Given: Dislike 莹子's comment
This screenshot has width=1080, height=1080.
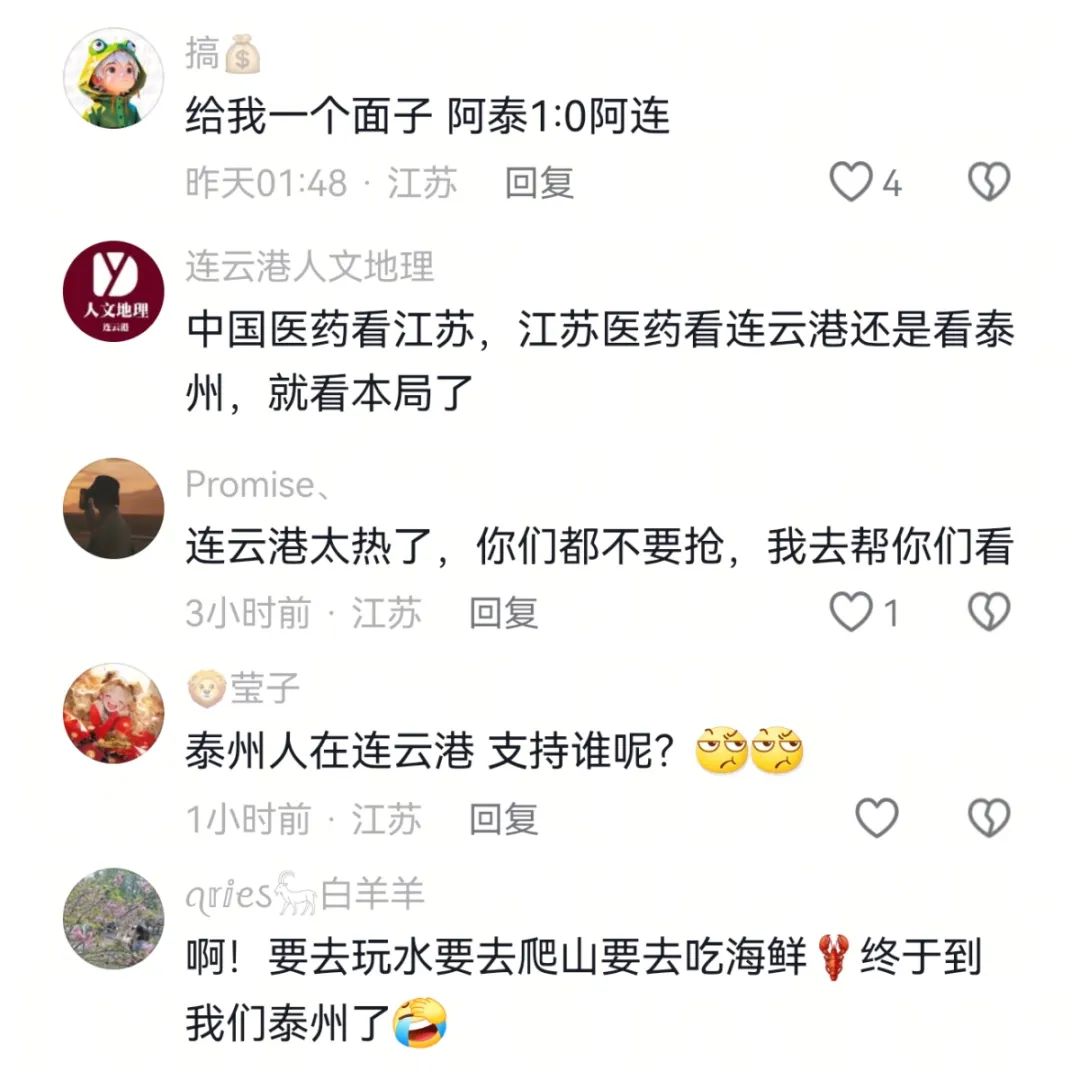Looking at the screenshot, I should pyautogui.click(x=989, y=819).
